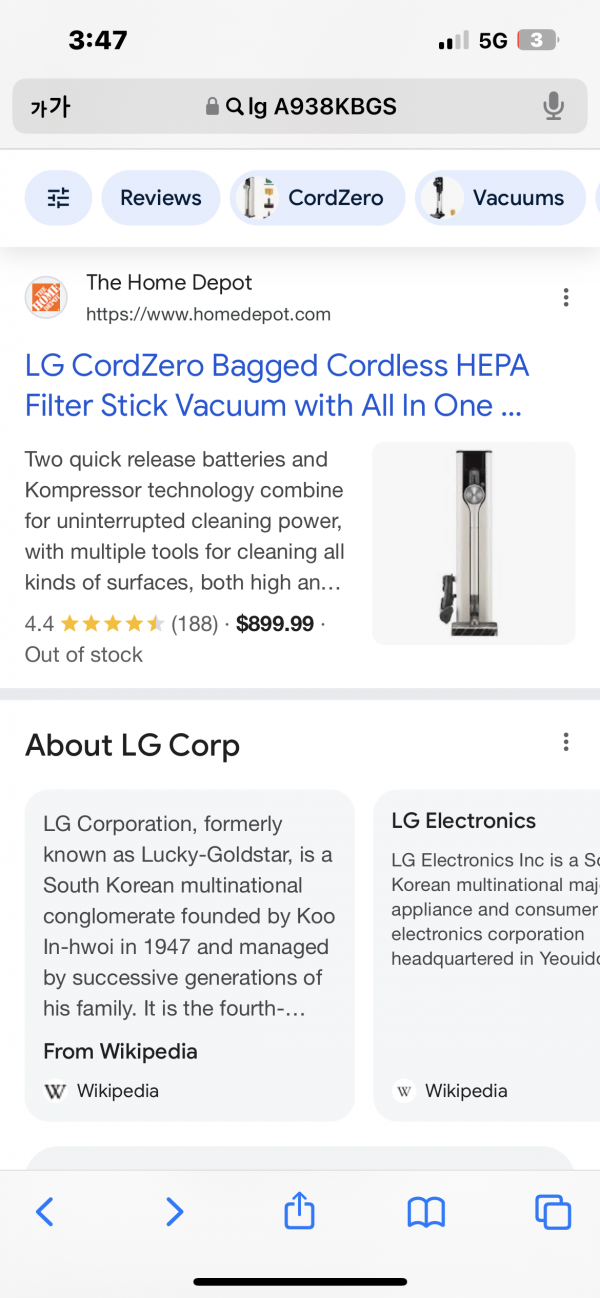The height and width of the screenshot is (1298, 600).
Task: Go back to the previous page
Action: [44, 1212]
